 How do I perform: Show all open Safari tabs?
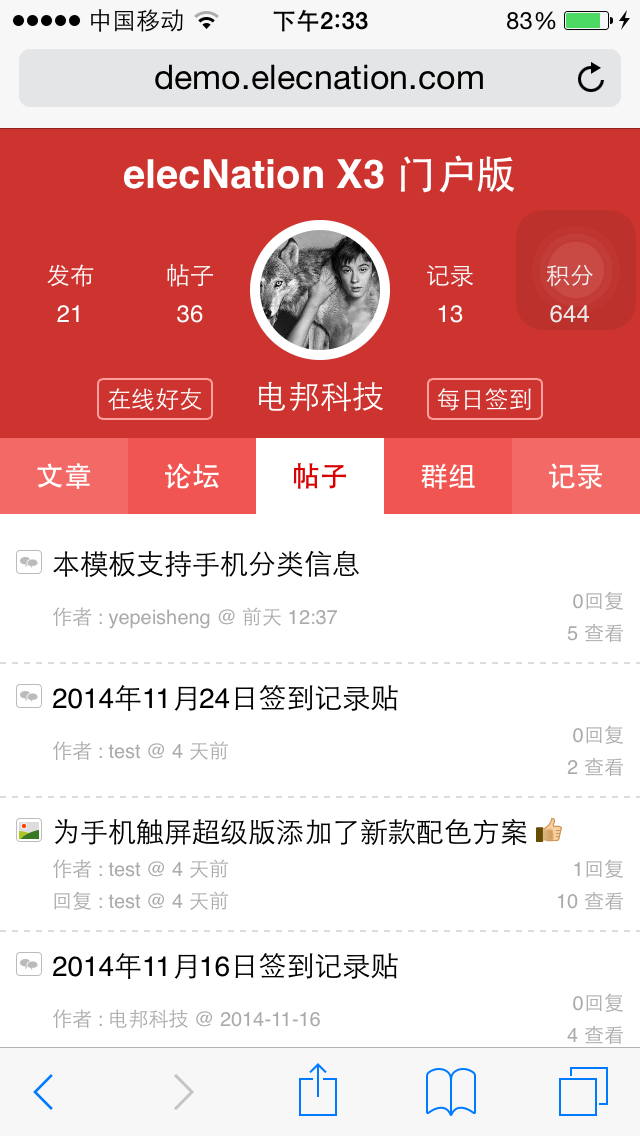click(583, 1091)
